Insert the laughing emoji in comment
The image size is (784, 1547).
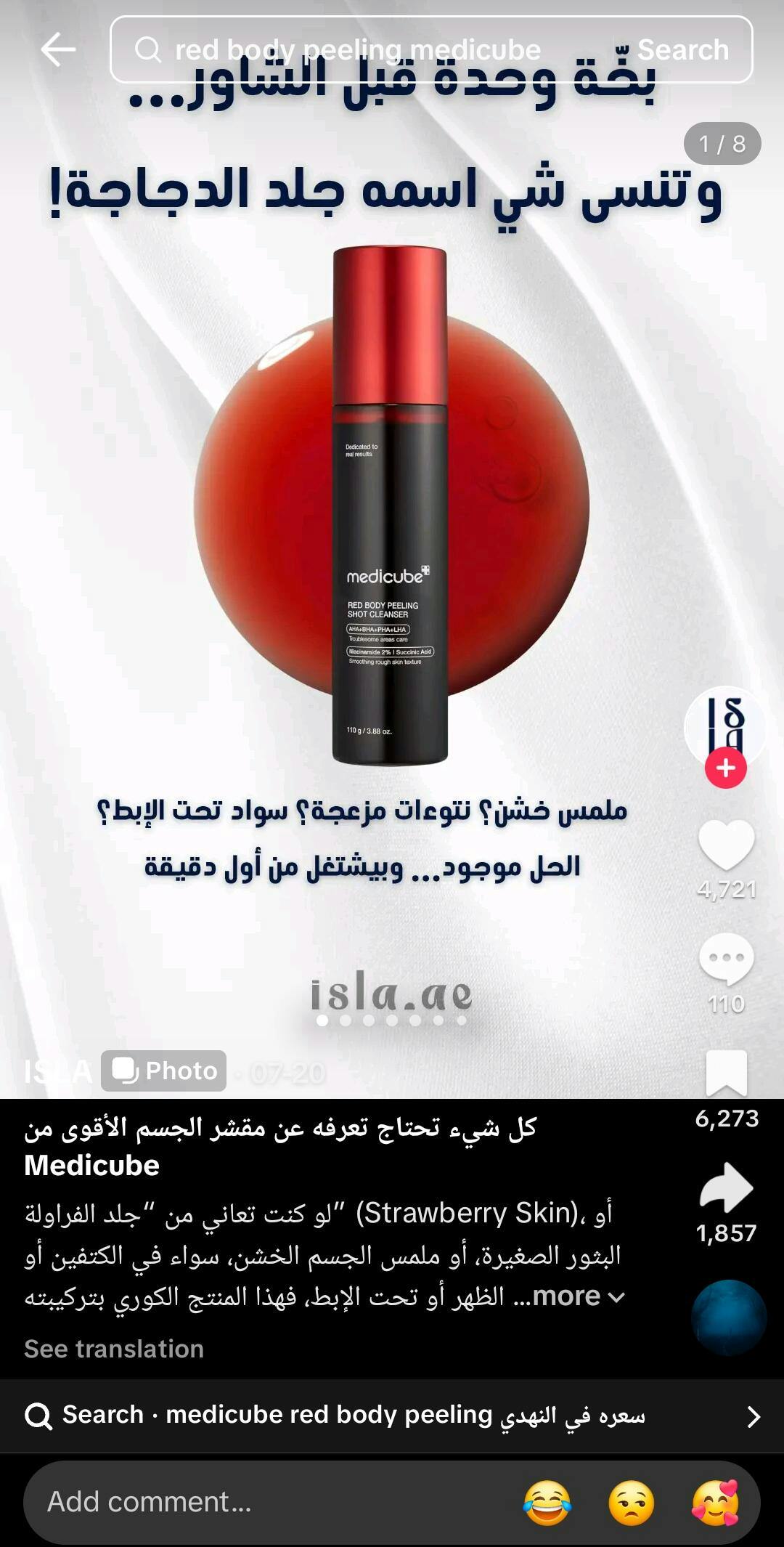click(x=547, y=1502)
